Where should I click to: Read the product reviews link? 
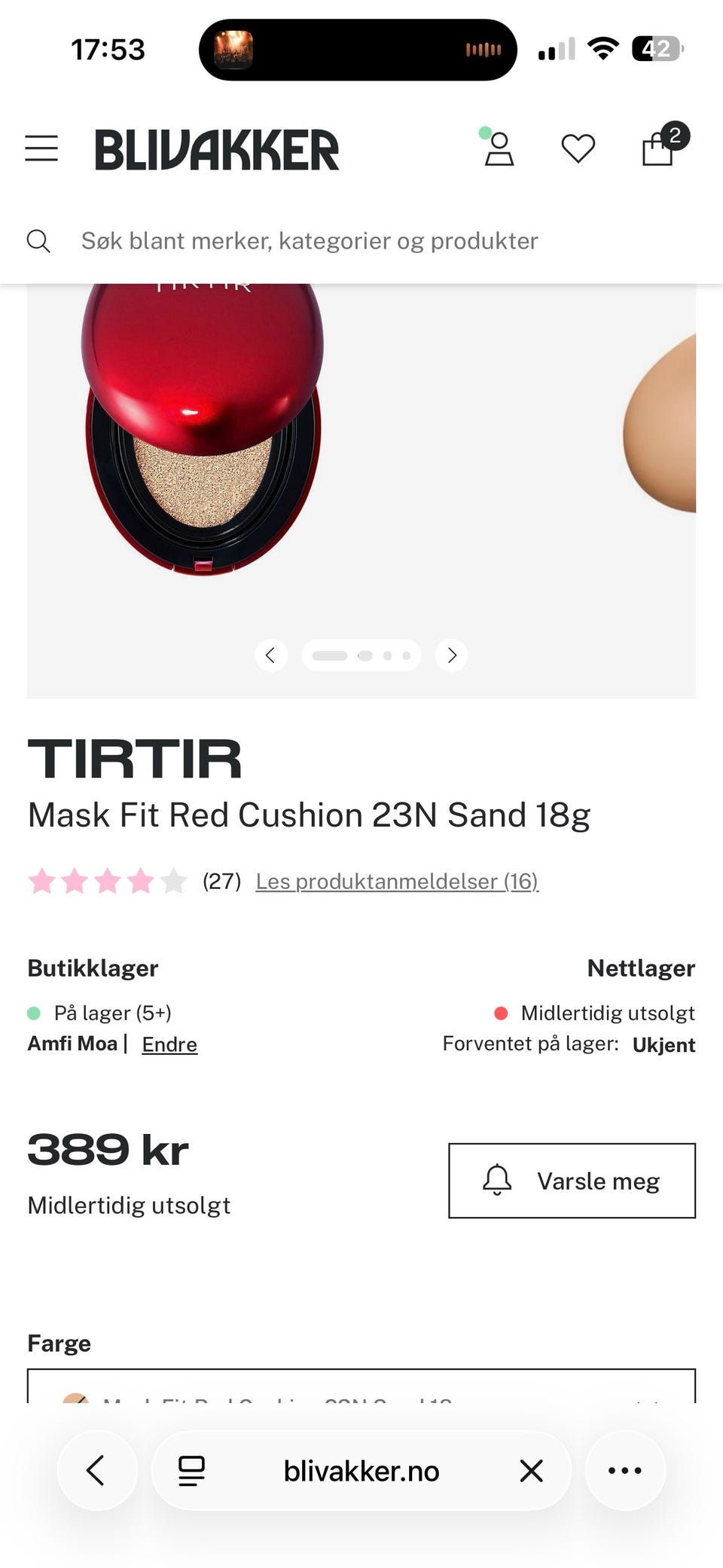[x=397, y=881]
